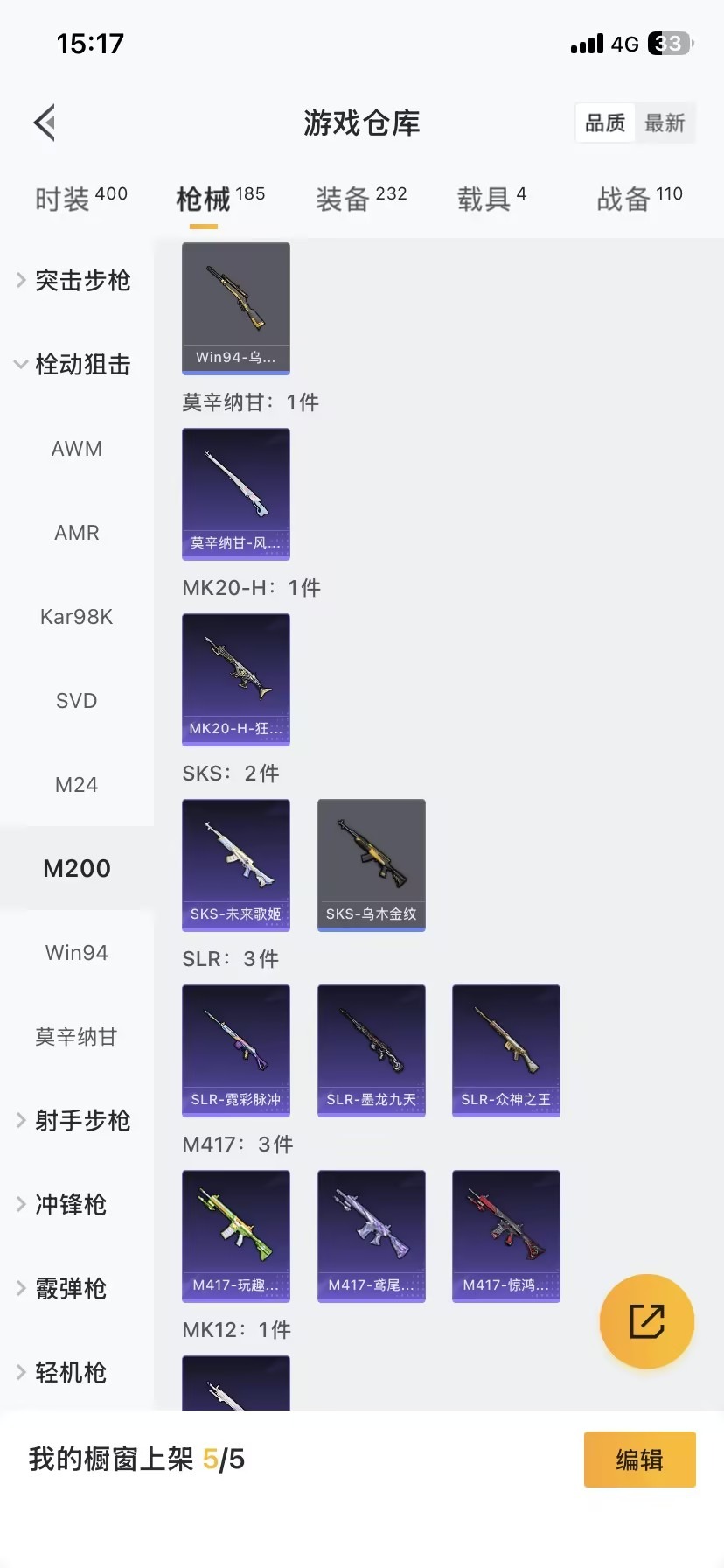Select the M417-玩趣 skin

pyautogui.click(x=235, y=1235)
